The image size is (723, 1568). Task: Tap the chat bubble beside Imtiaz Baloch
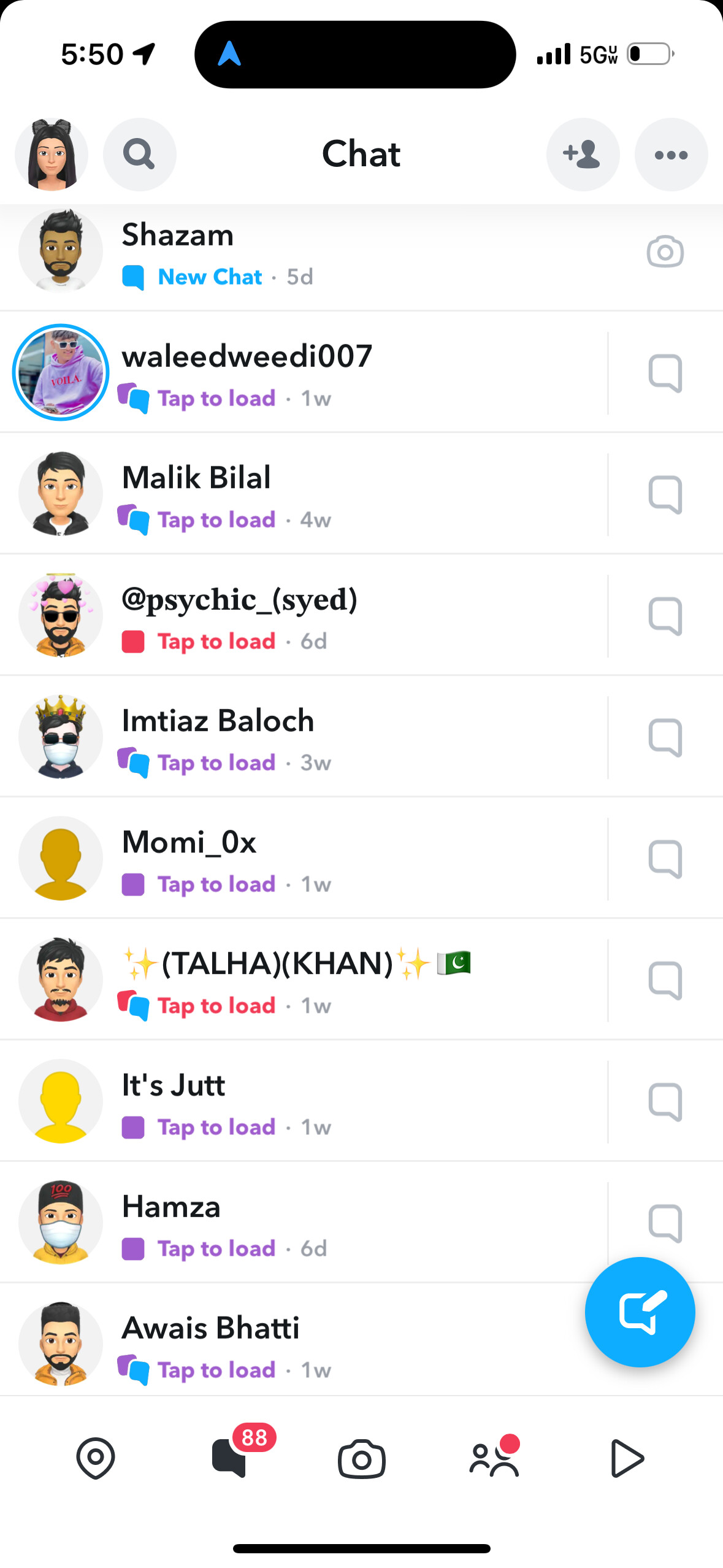[665, 737]
